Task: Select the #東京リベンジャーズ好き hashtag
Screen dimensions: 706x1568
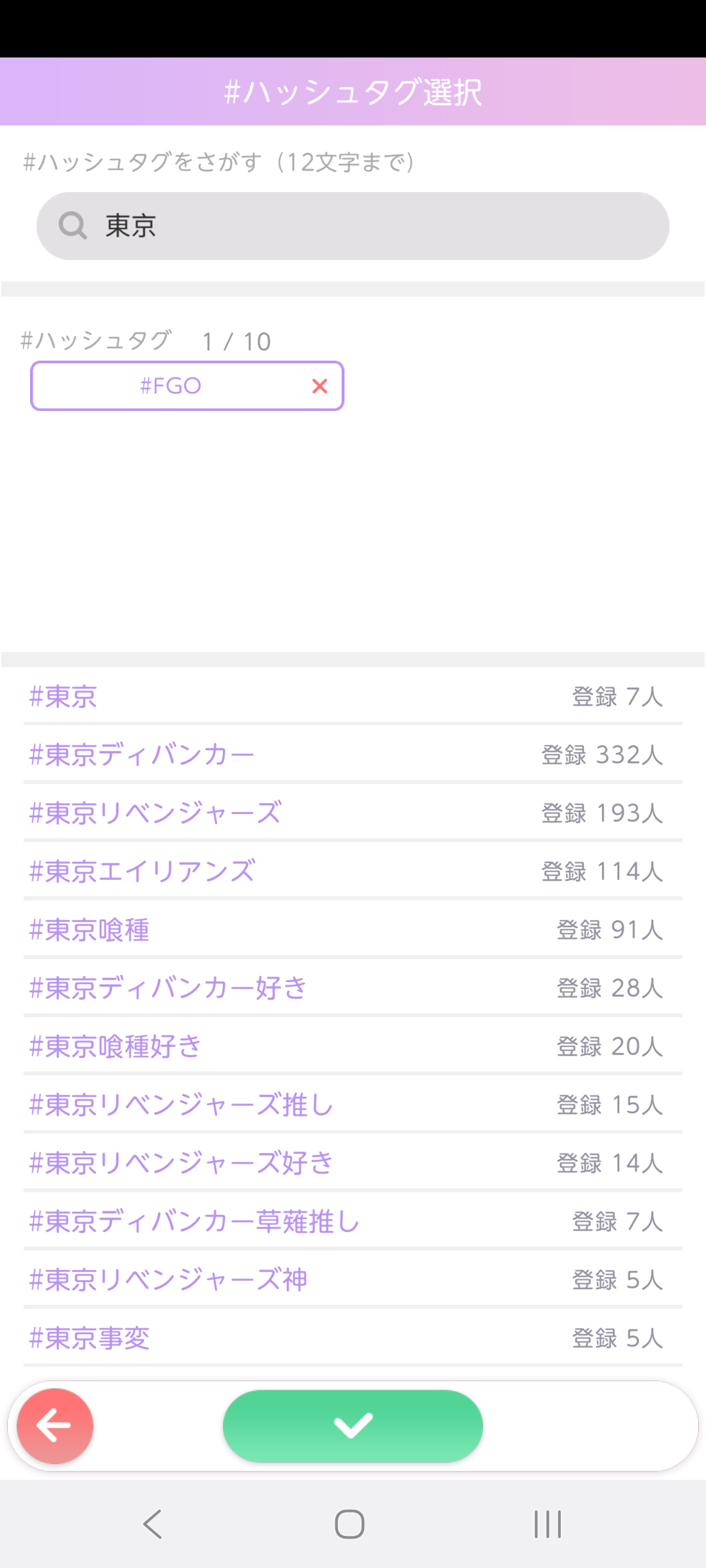Action: tap(353, 1162)
